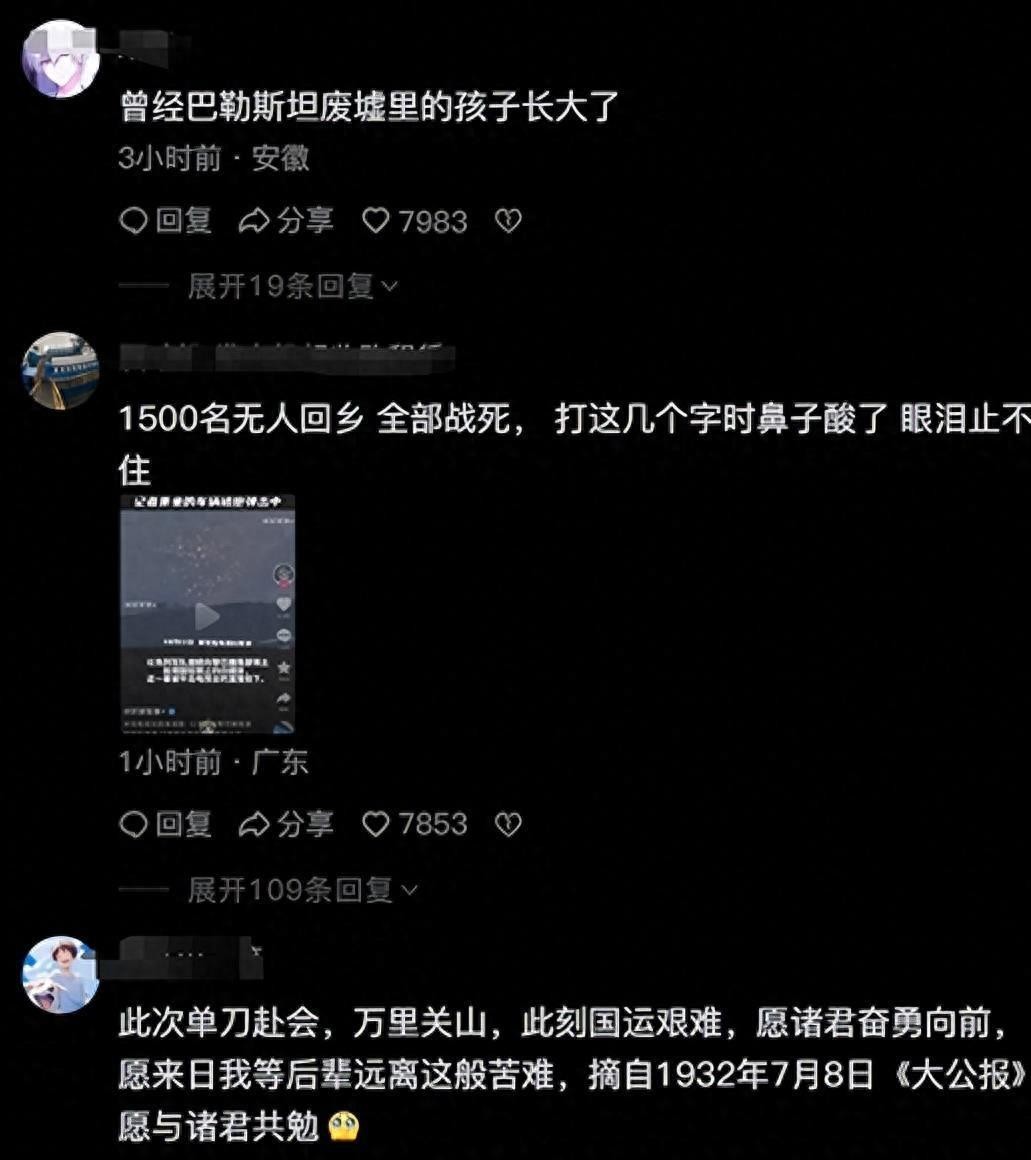Share the comment about 1500 soldiers

point(286,824)
